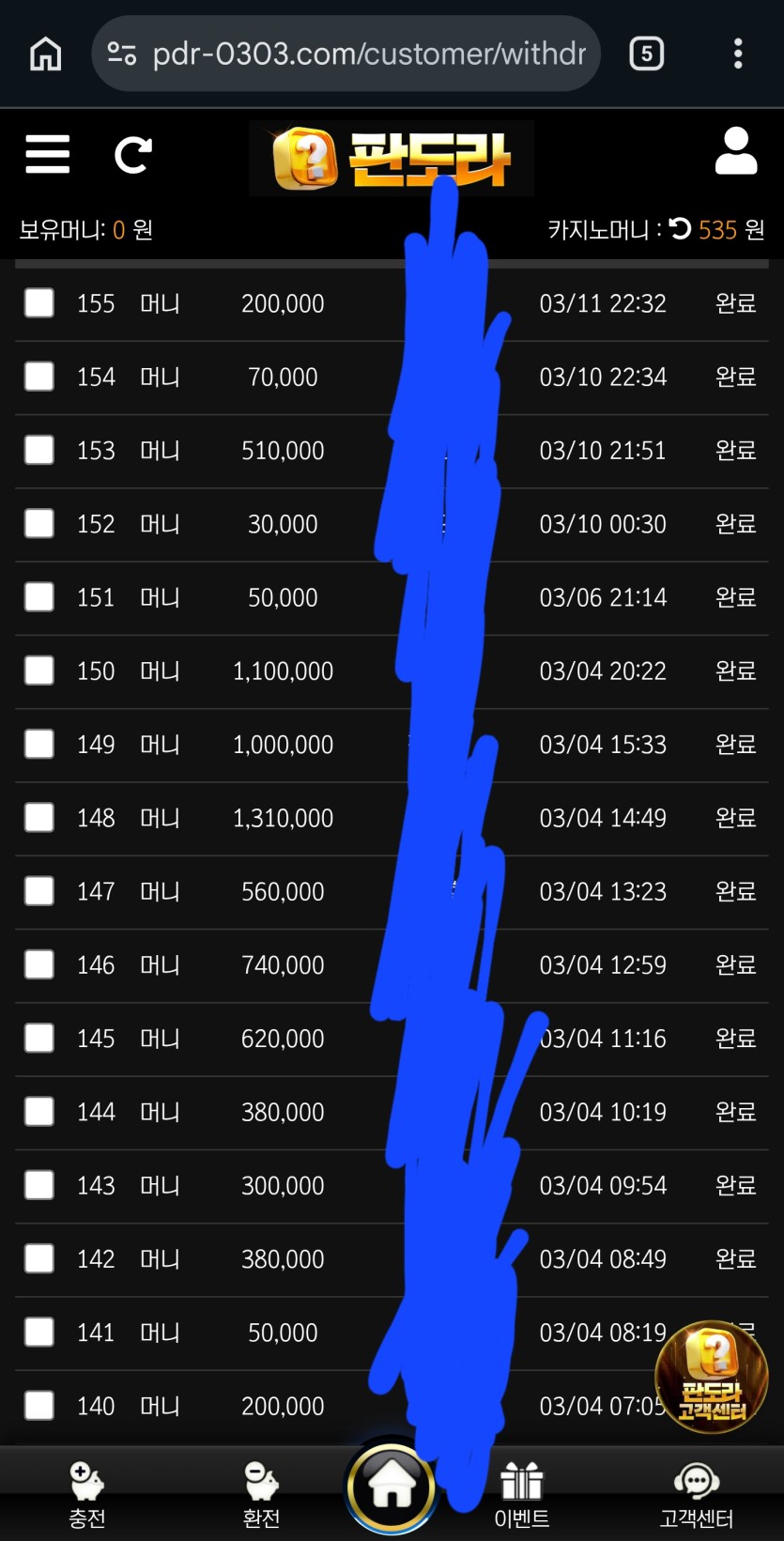Open the user profile icon
The width and height of the screenshot is (784, 1541).
click(735, 152)
